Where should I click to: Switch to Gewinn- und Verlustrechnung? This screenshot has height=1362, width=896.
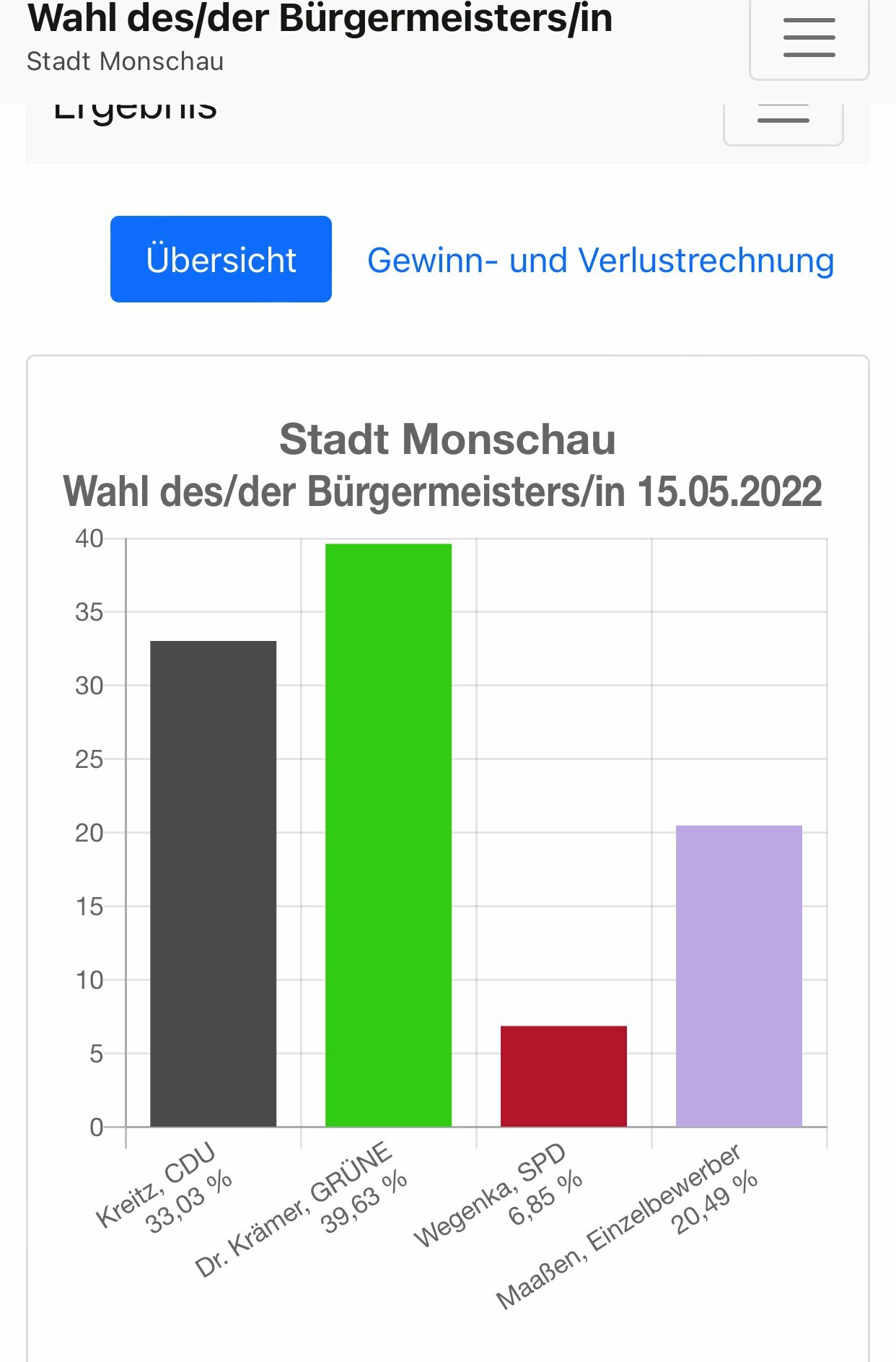(600, 260)
